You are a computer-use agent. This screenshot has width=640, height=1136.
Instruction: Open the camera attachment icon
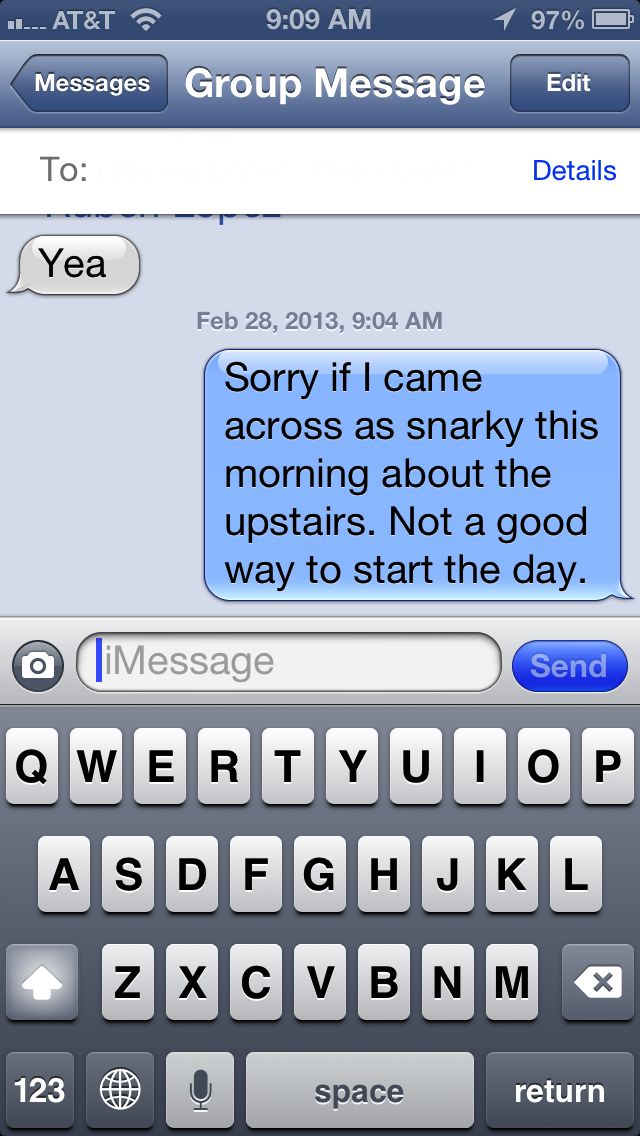[38, 664]
